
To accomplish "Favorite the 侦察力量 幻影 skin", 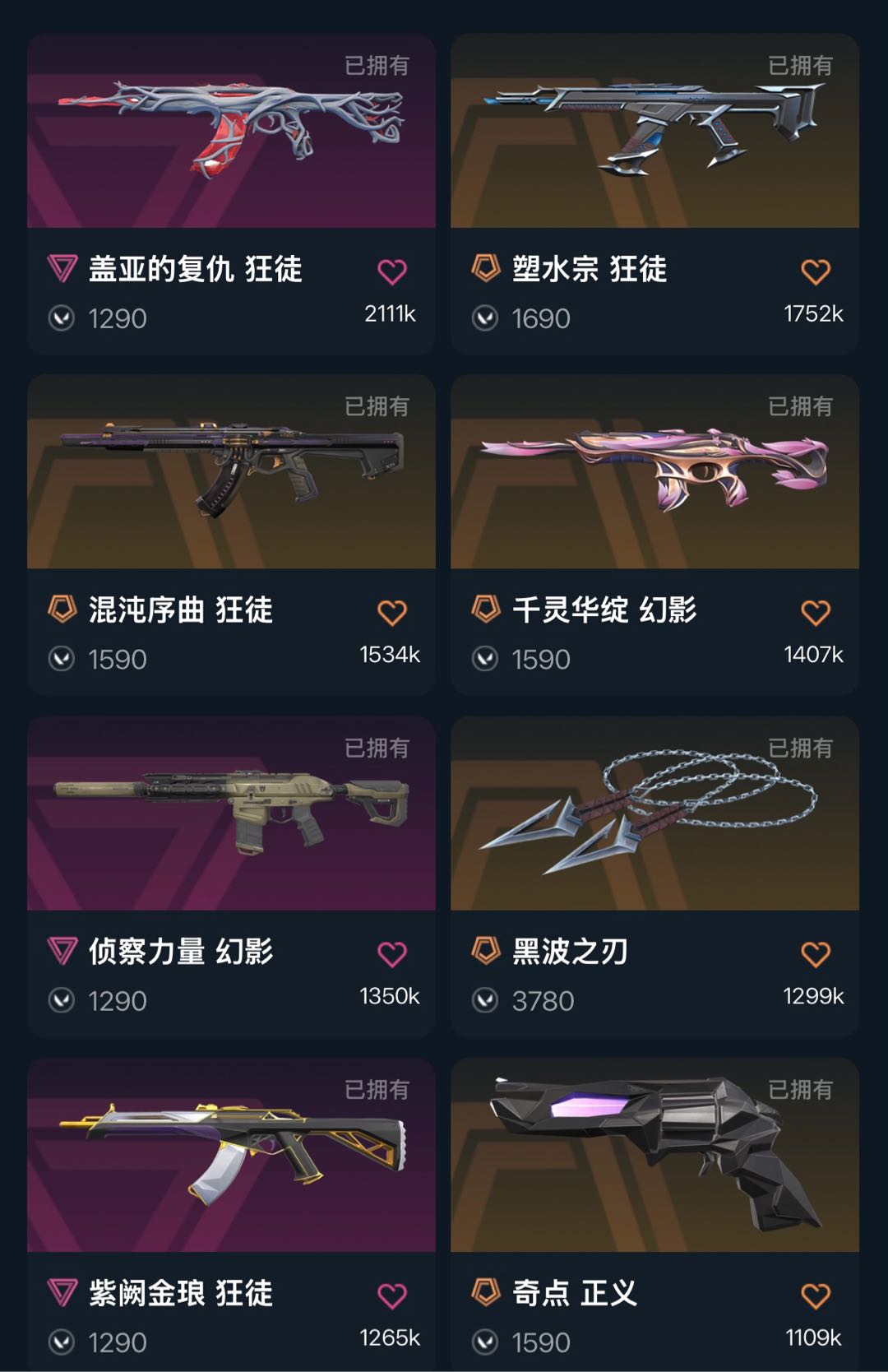I will tap(392, 954).
